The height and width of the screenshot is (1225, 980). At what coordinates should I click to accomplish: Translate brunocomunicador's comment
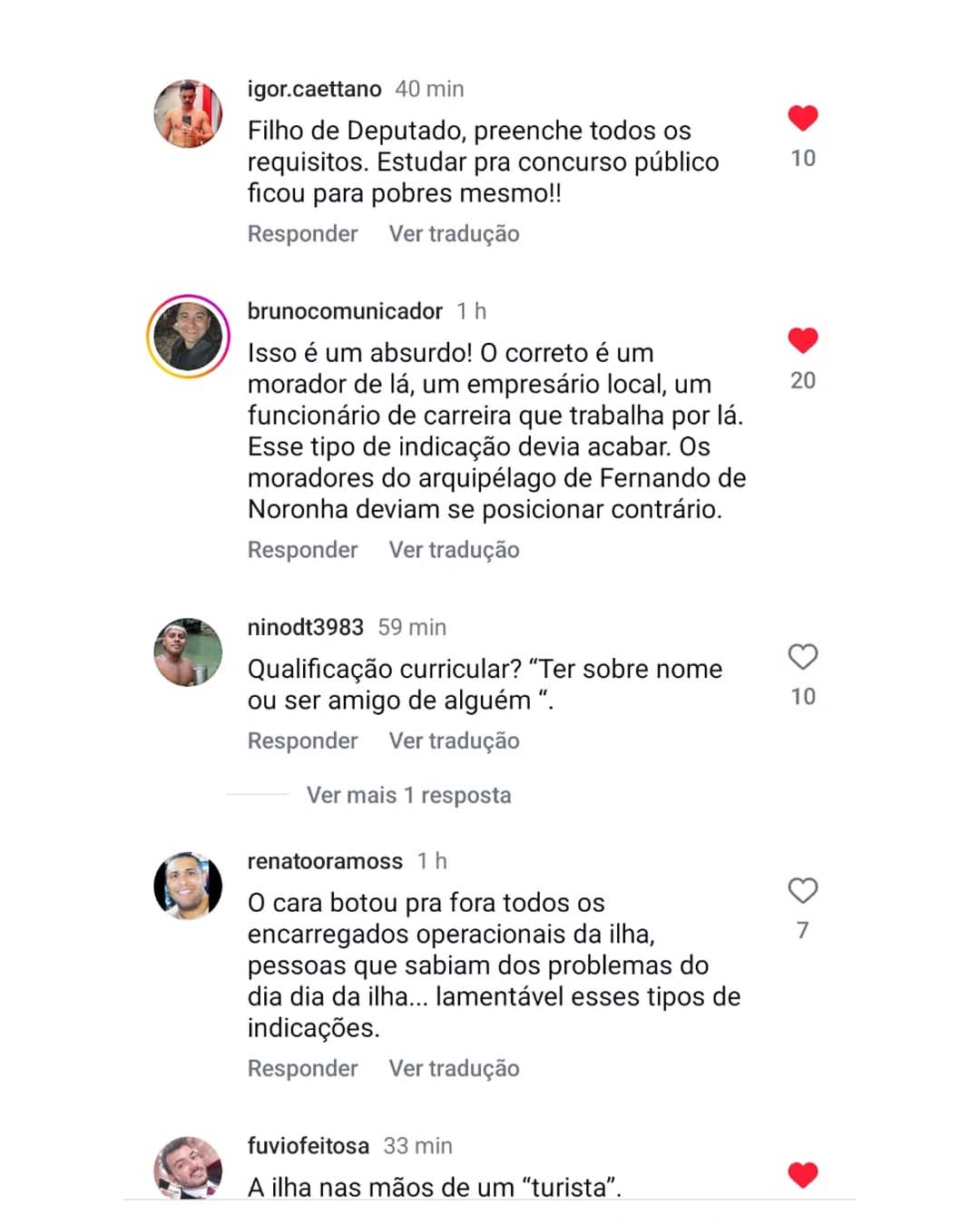(x=454, y=550)
